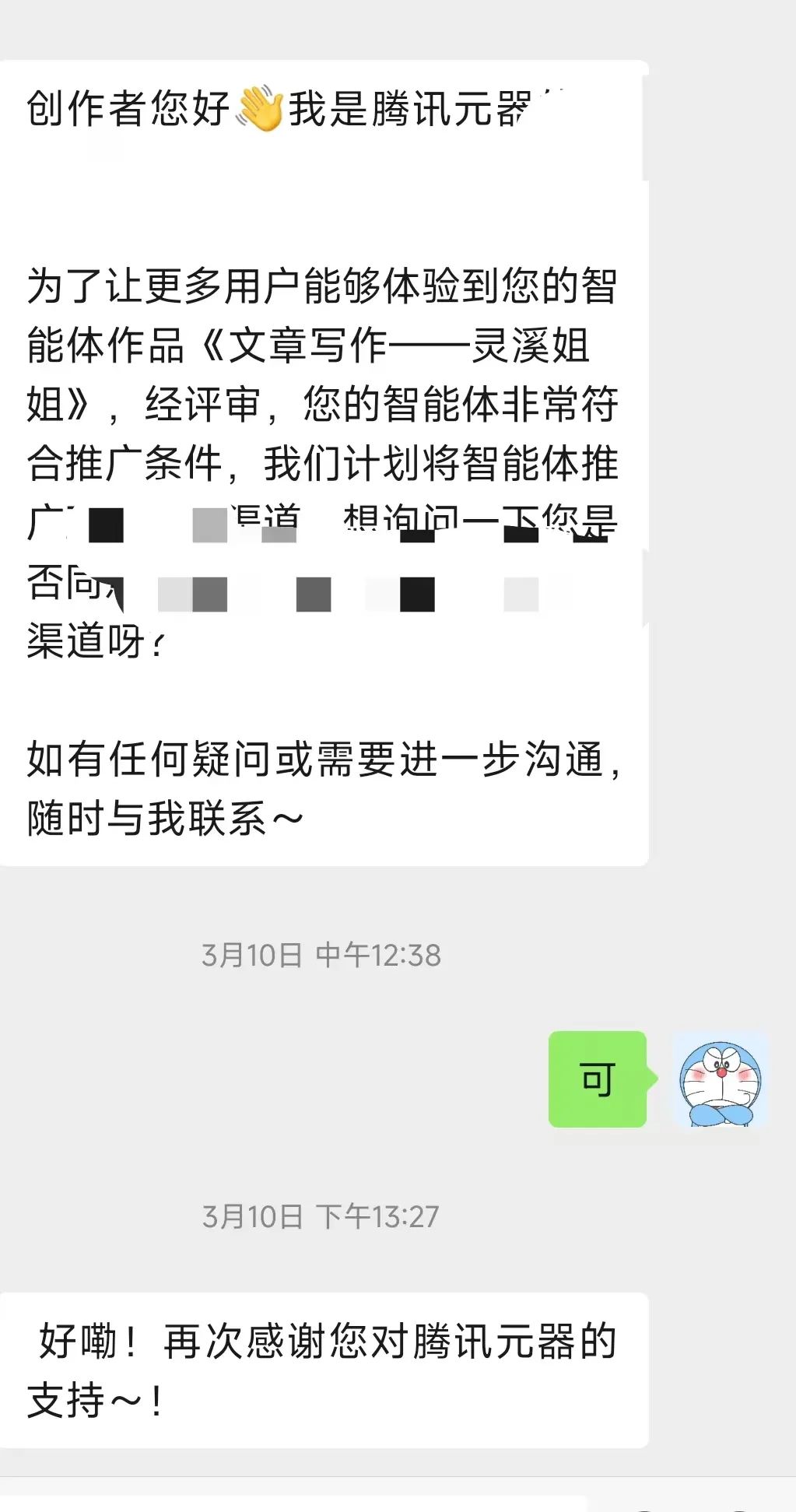Open the Doraemon avatar's profile
796x1512 pixels.
pos(721,1080)
